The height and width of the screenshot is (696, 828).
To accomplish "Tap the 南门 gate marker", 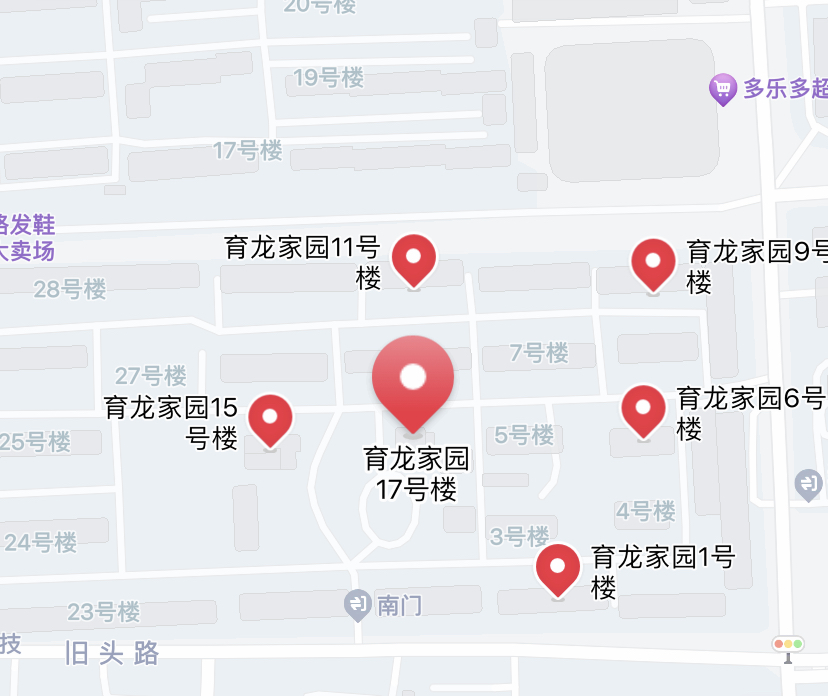I will (357, 603).
